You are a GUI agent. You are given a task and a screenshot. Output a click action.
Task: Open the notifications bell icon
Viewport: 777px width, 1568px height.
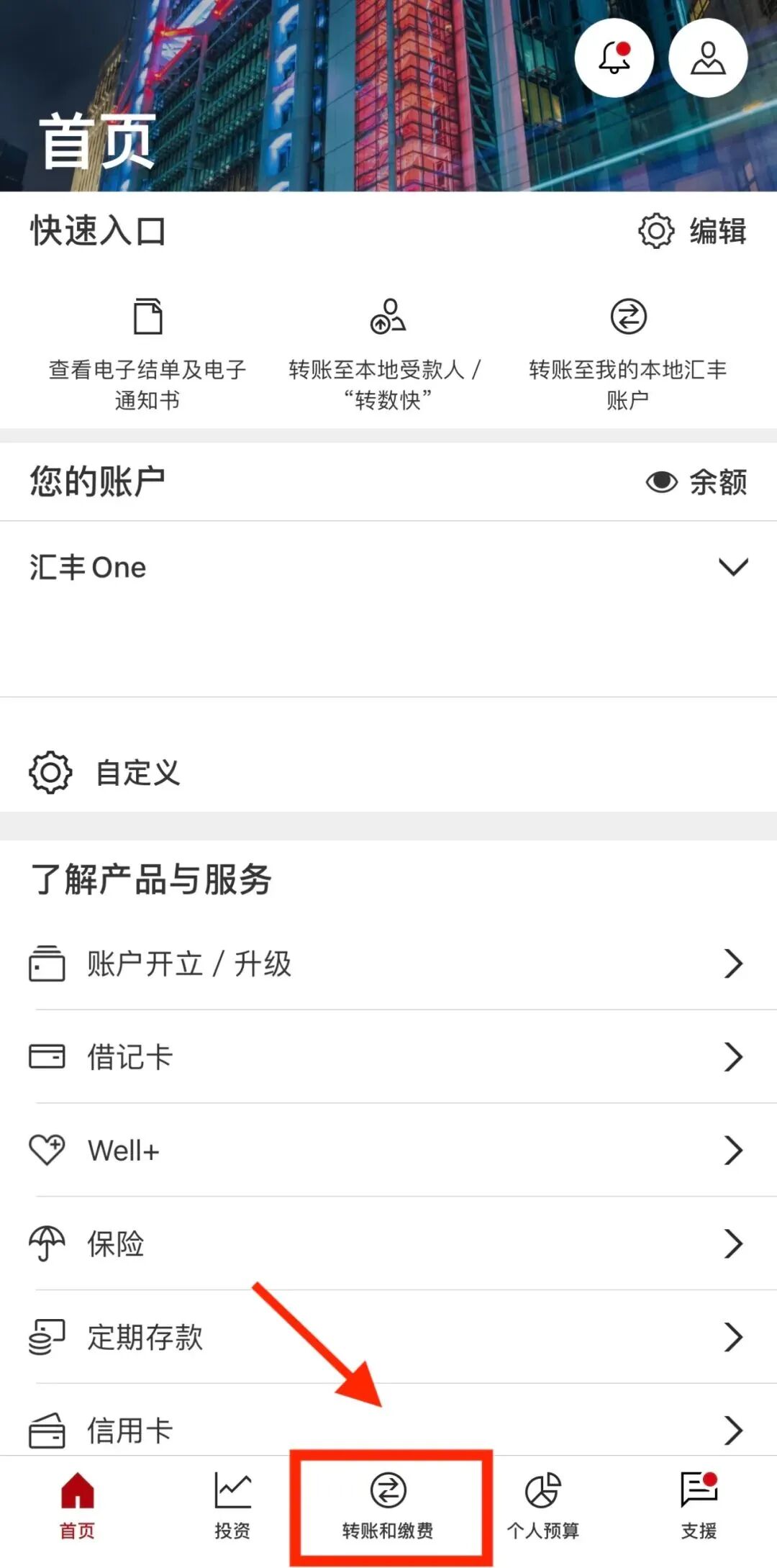[615, 56]
